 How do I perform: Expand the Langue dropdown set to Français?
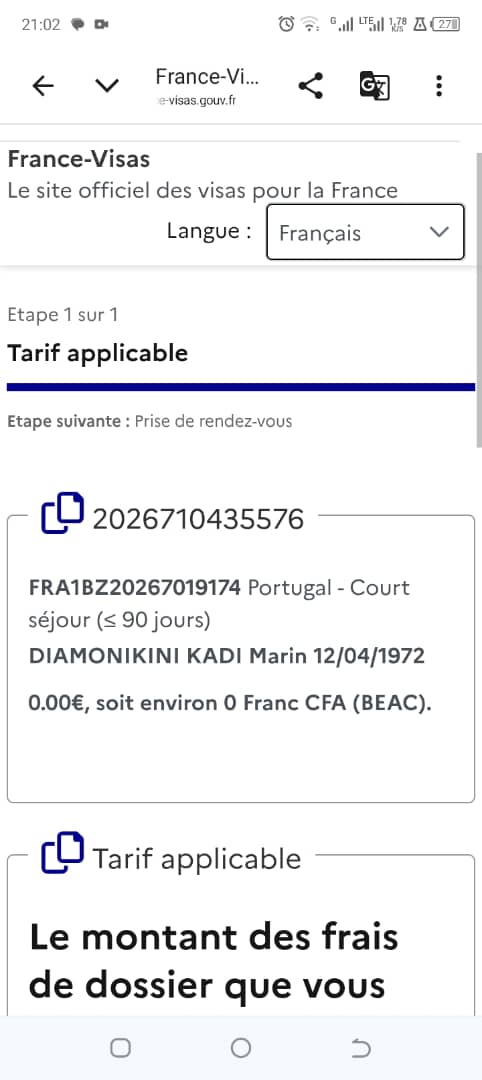click(365, 232)
